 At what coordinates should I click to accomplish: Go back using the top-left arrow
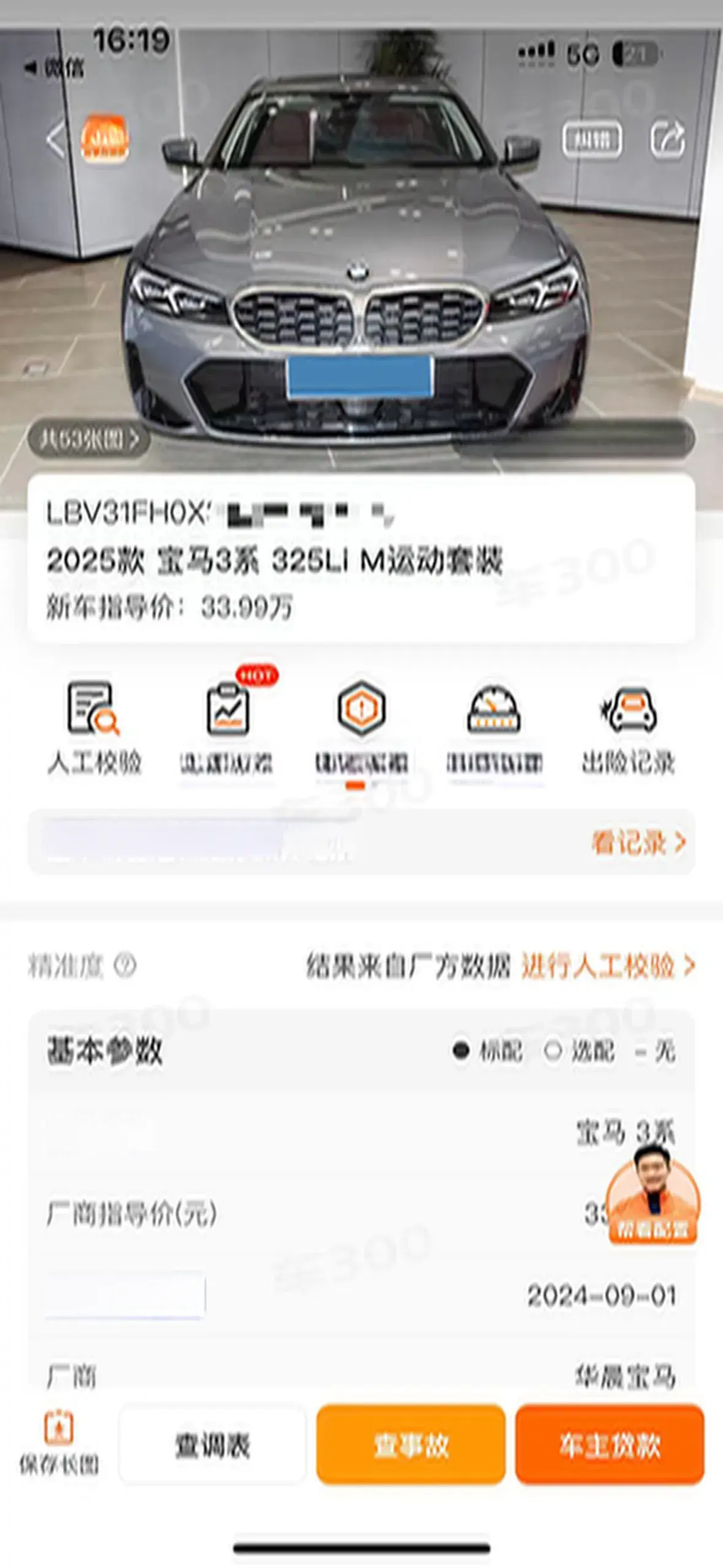coord(55,139)
